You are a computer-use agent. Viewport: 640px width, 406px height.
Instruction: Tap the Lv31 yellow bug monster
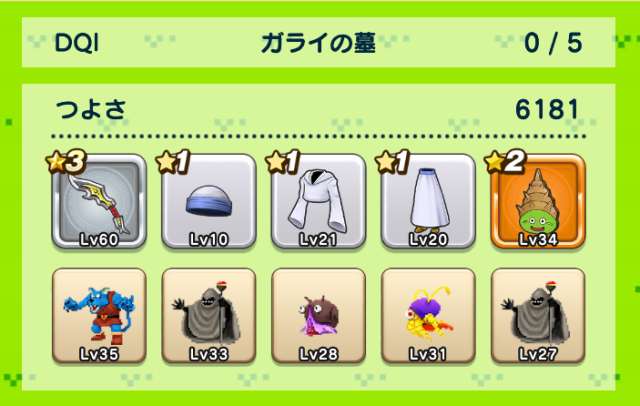[x=429, y=315]
